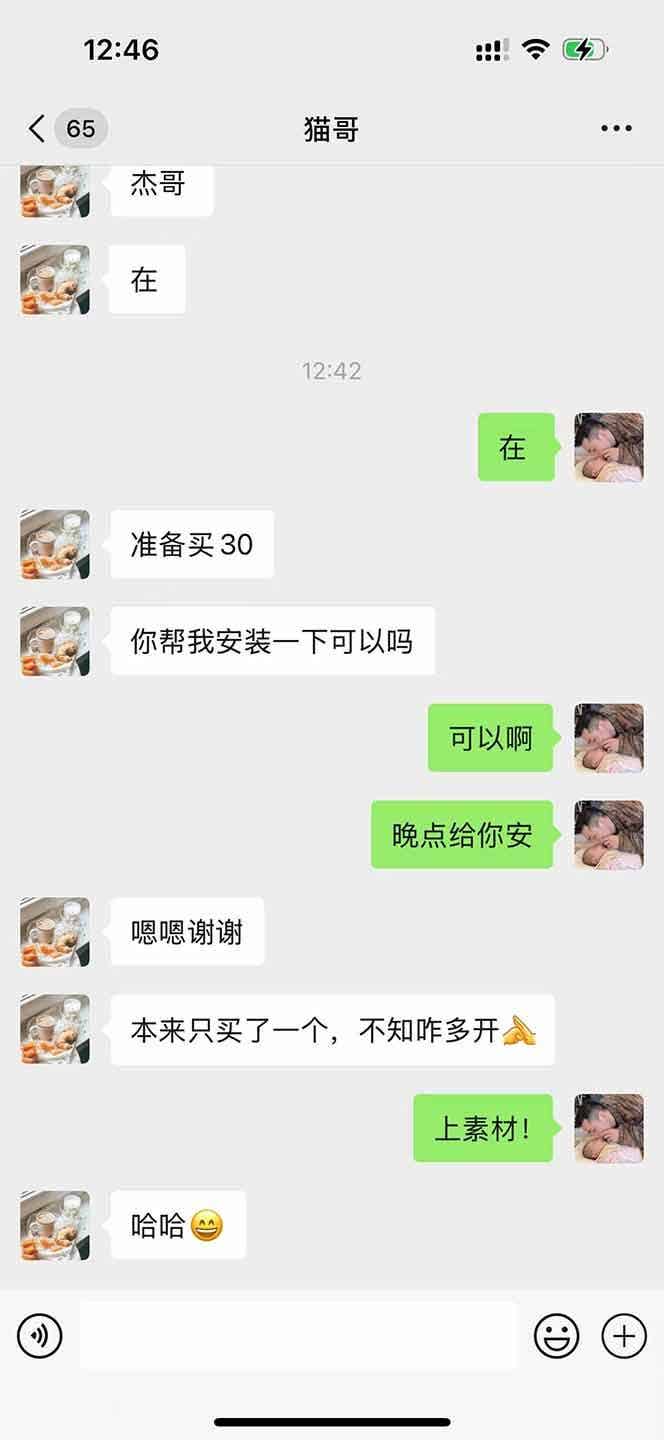Open the plus attachments menu
Screen dimensions: 664x1440
coord(624,1336)
